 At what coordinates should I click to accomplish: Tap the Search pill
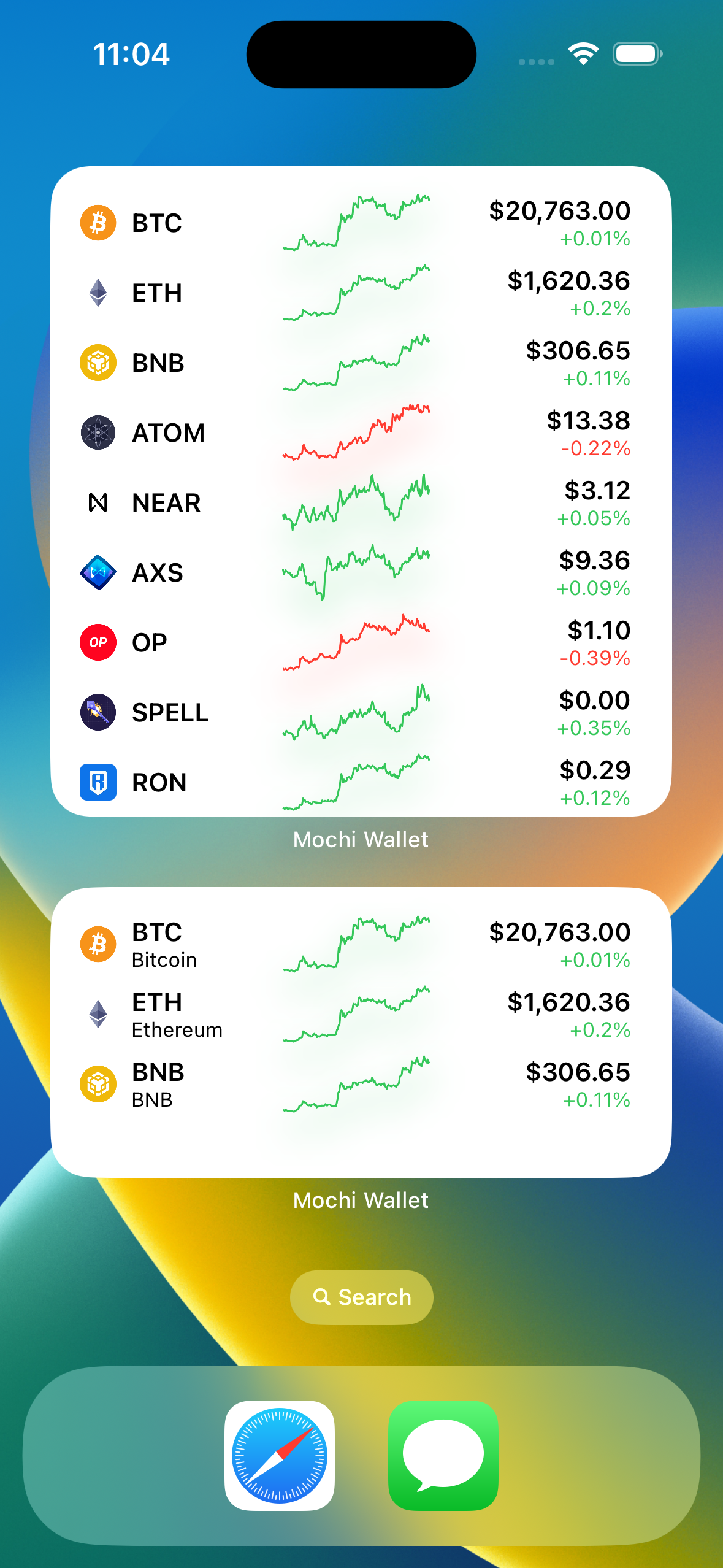(x=361, y=1297)
